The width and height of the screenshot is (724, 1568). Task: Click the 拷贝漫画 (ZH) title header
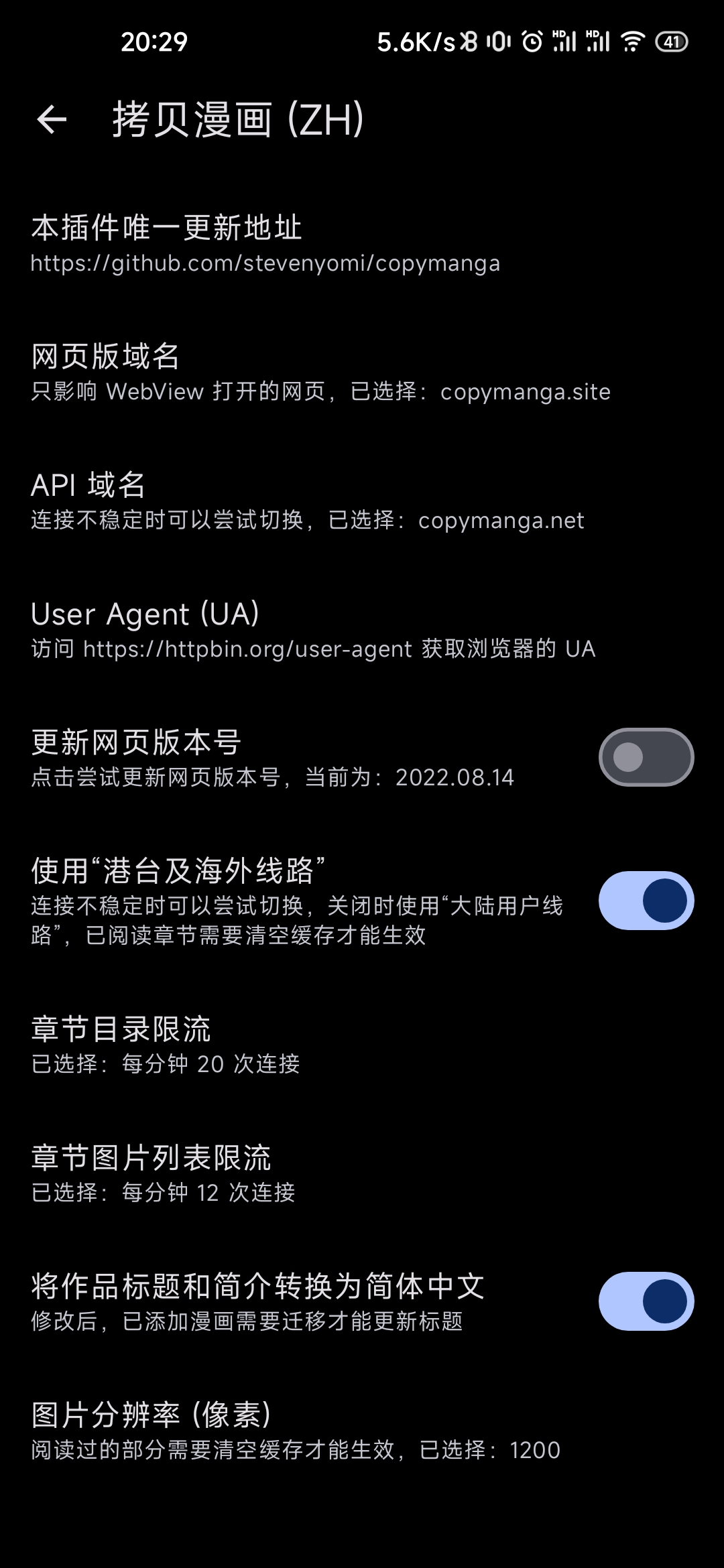point(238,121)
